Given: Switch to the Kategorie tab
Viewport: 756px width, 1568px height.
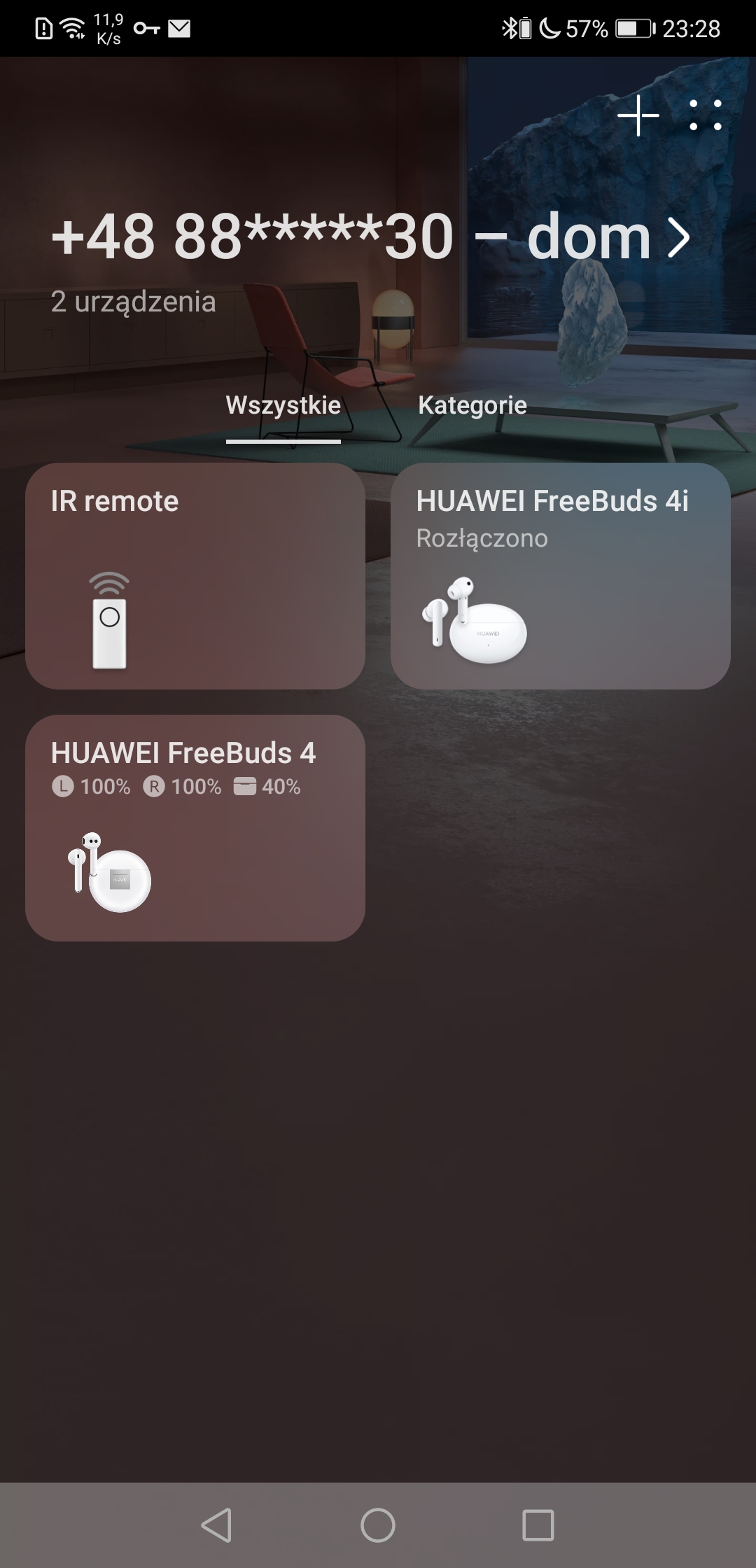Looking at the screenshot, I should click(472, 405).
